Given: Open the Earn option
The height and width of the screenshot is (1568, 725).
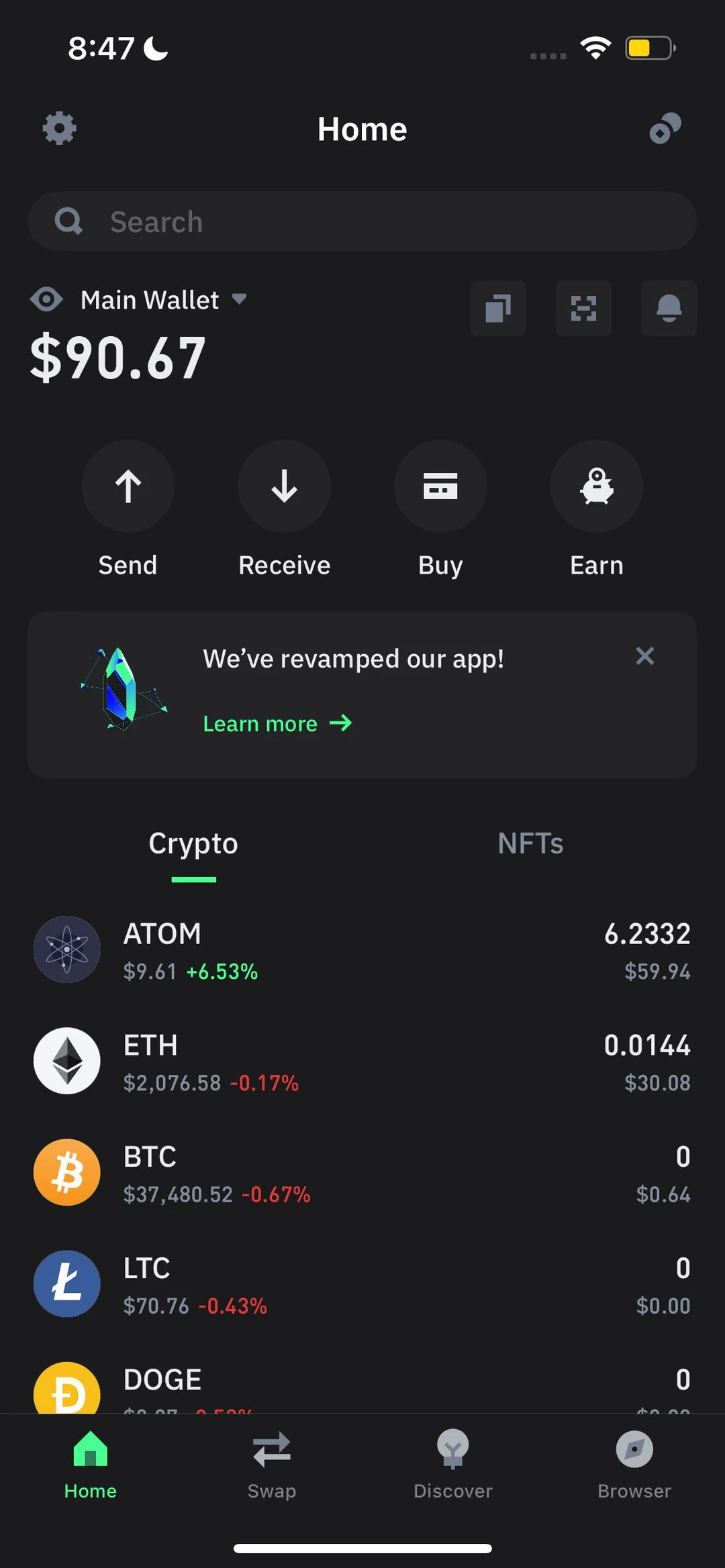Looking at the screenshot, I should 596,486.
